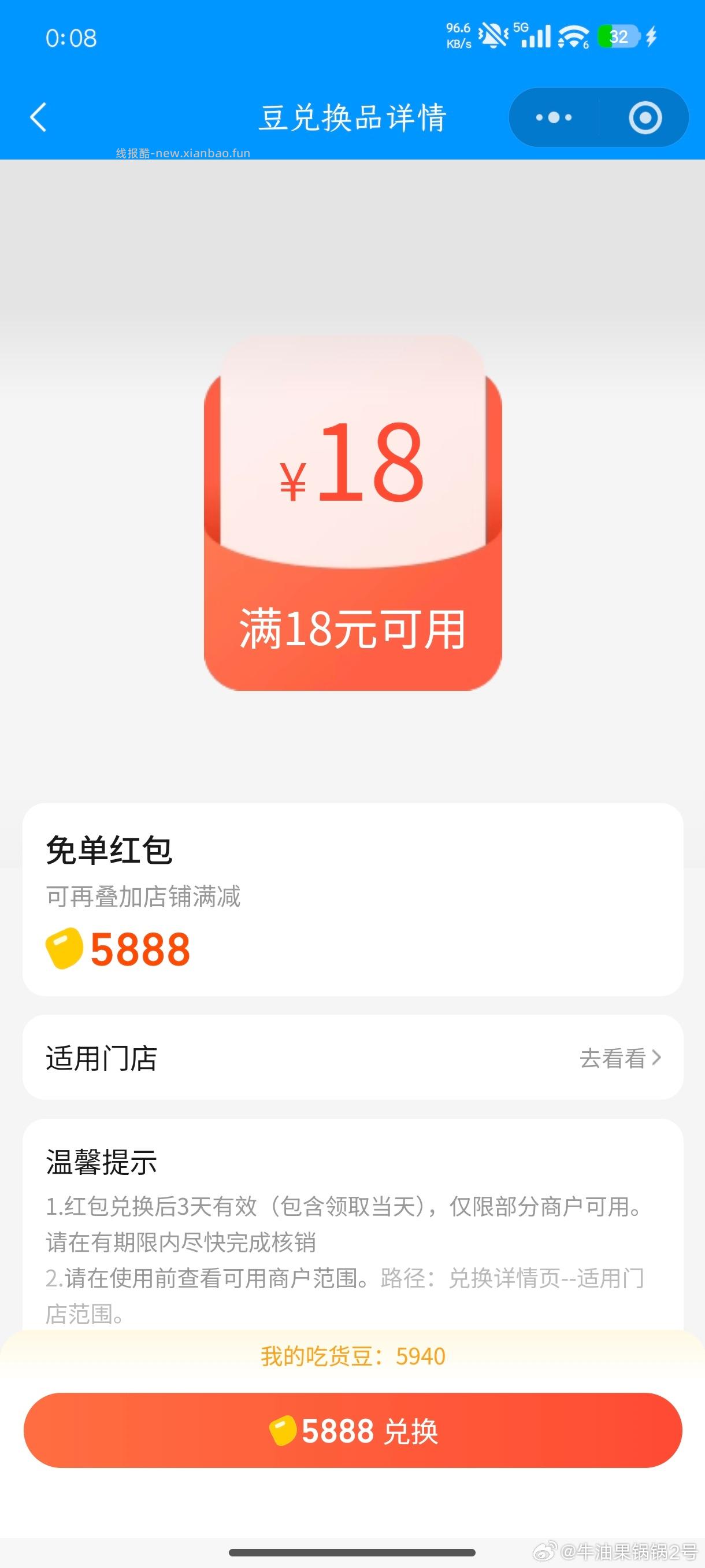The image size is (705, 1568).
Task: Tap the do-not-disturb bell icon in status bar
Action: coord(493,35)
